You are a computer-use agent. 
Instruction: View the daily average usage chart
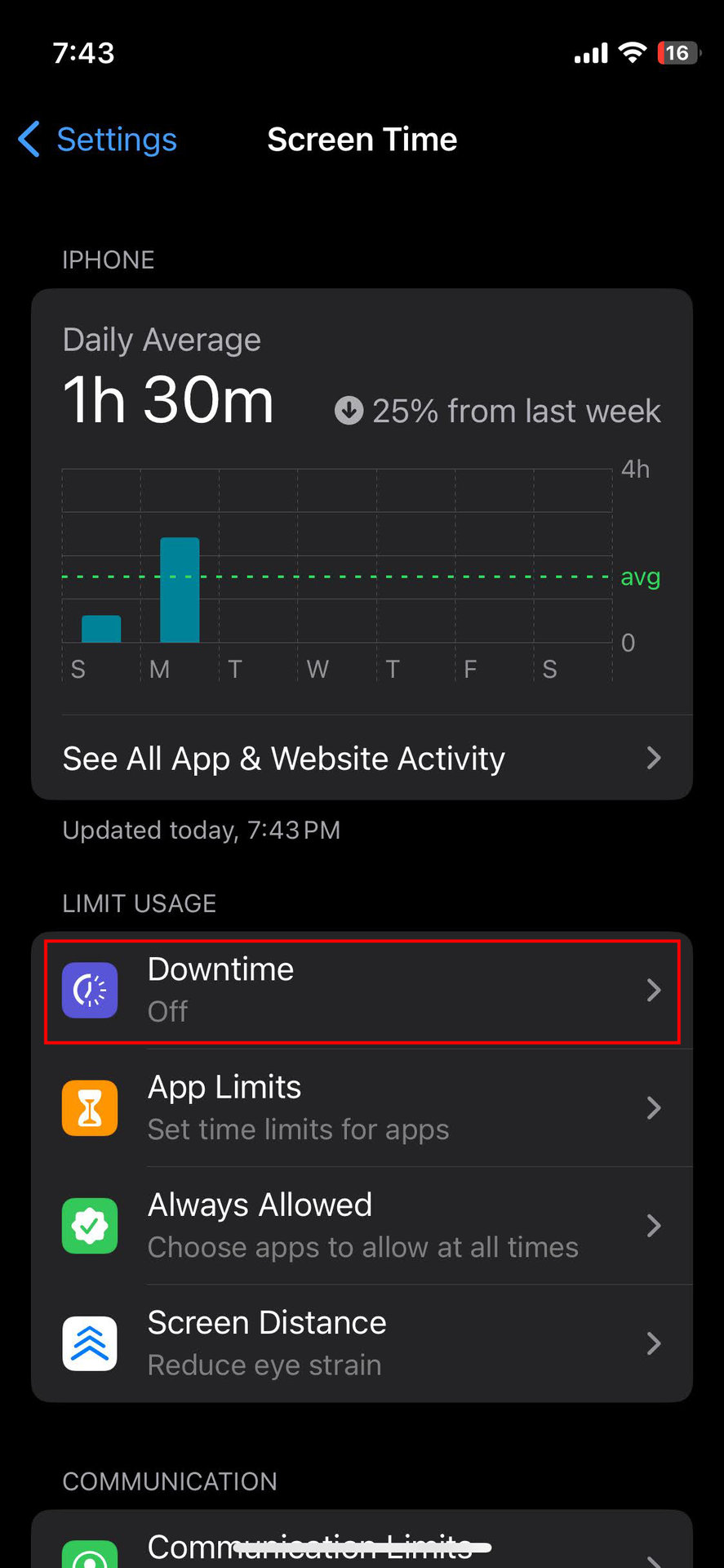[x=336, y=572]
